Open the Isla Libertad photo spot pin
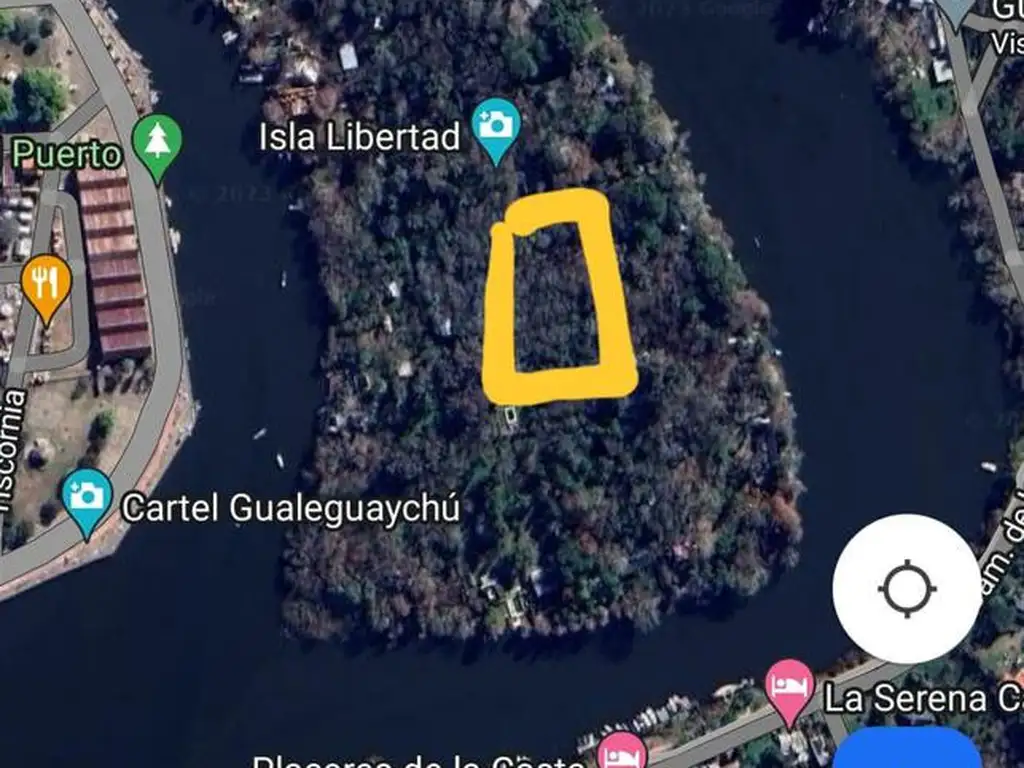The width and height of the screenshot is (1024, 768). click(496, 127)
